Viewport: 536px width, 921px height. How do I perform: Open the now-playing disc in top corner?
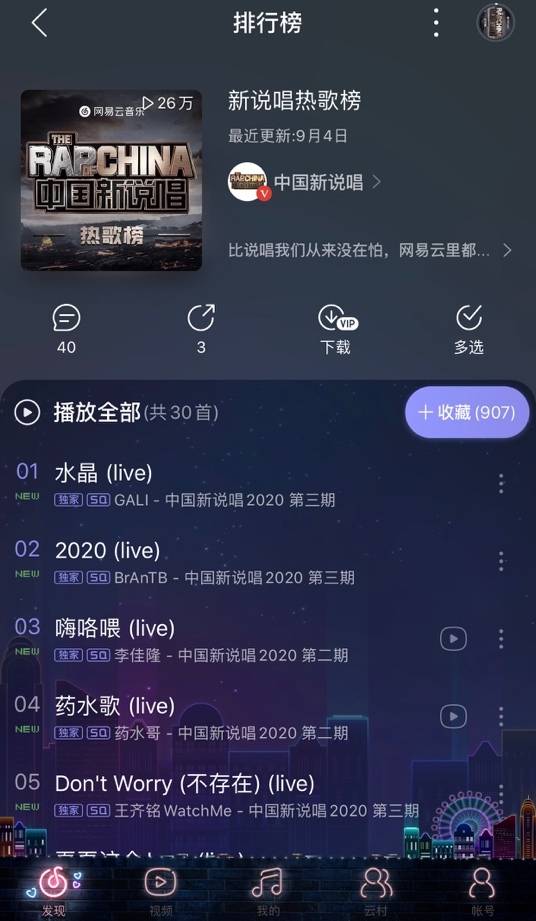(x=495, y=23)
